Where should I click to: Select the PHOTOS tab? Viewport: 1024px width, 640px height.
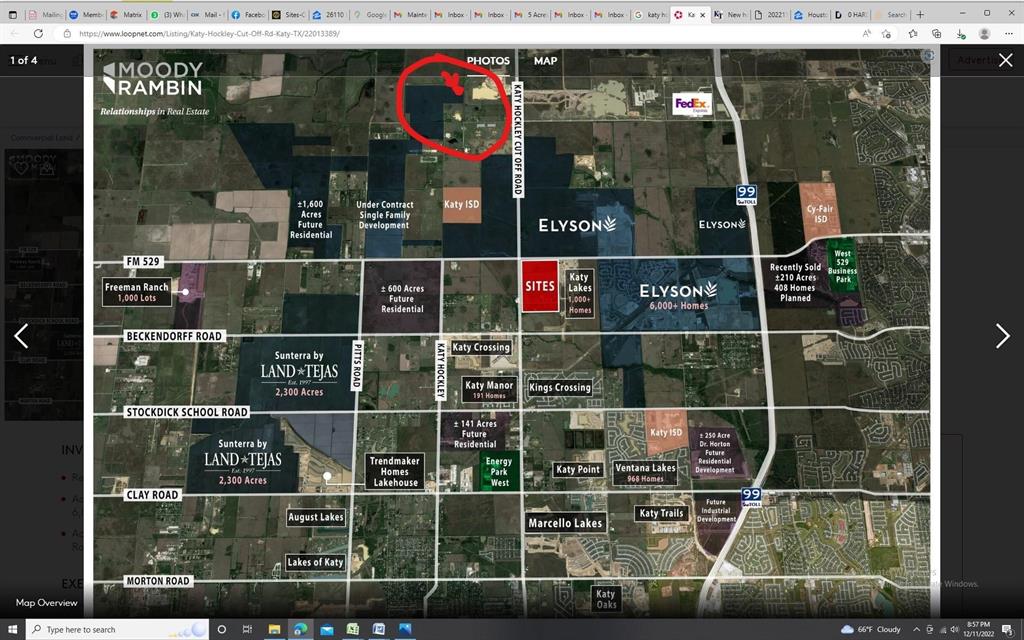488,61
